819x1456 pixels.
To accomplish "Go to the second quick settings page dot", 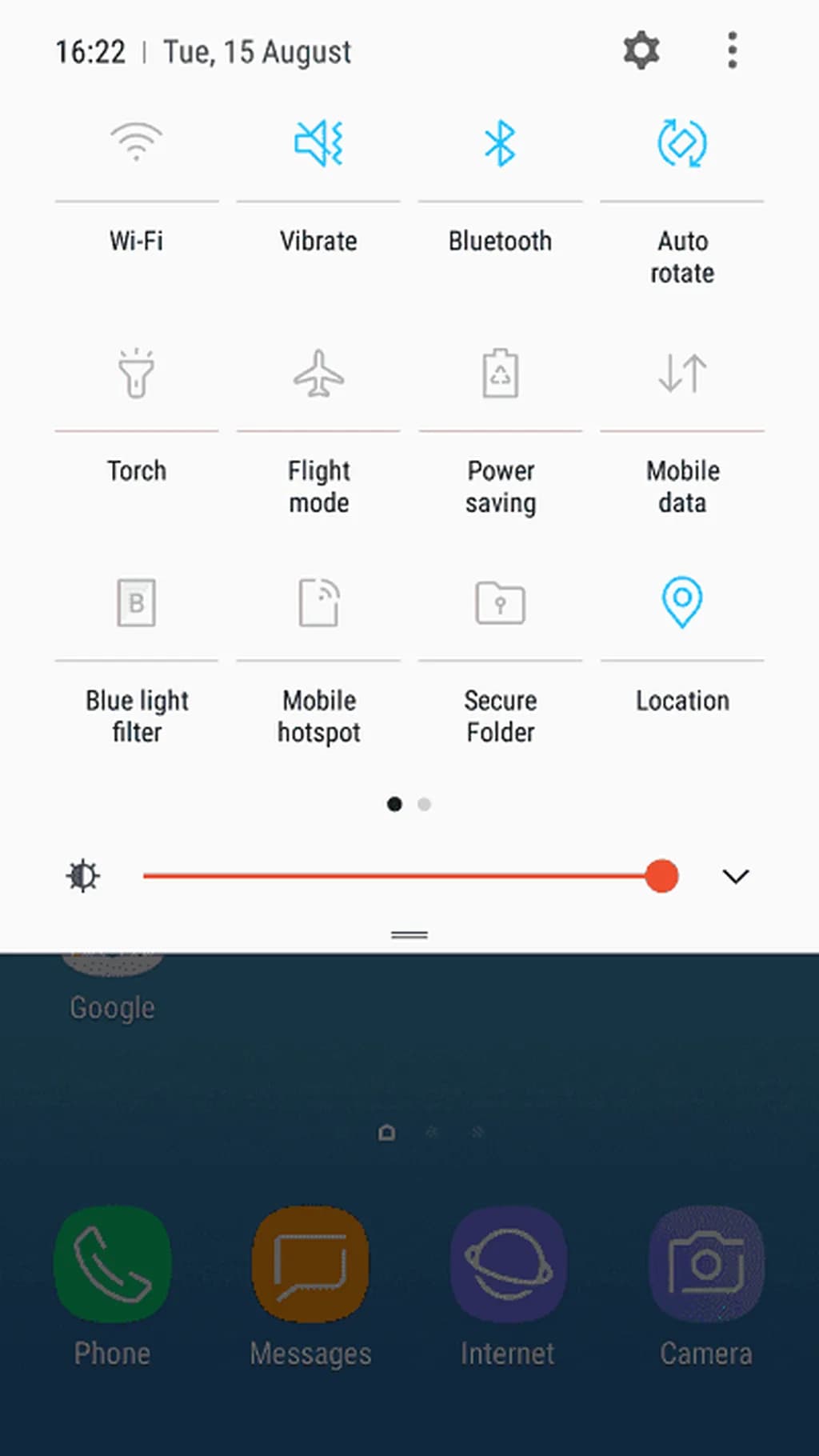I will pyautogui.click(x=425, y=805).
